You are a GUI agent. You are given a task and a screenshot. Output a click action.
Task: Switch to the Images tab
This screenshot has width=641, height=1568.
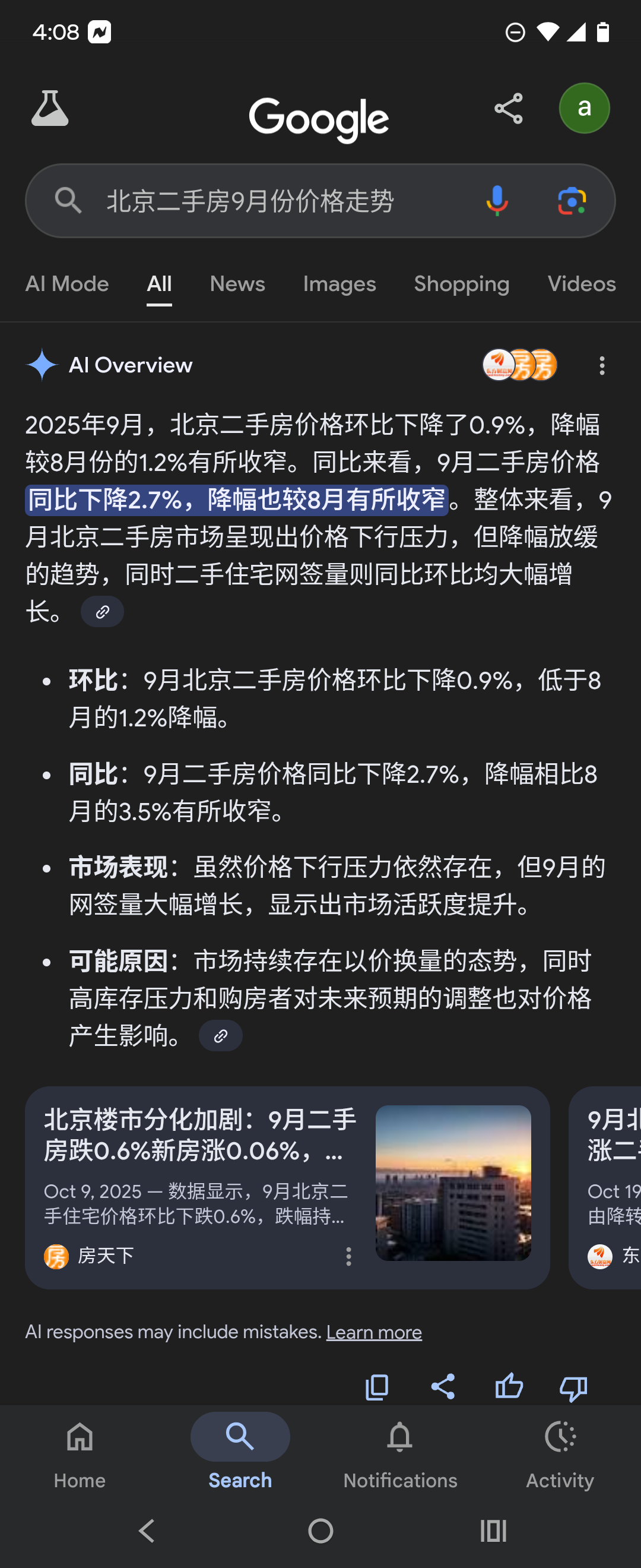coord(339,284)
